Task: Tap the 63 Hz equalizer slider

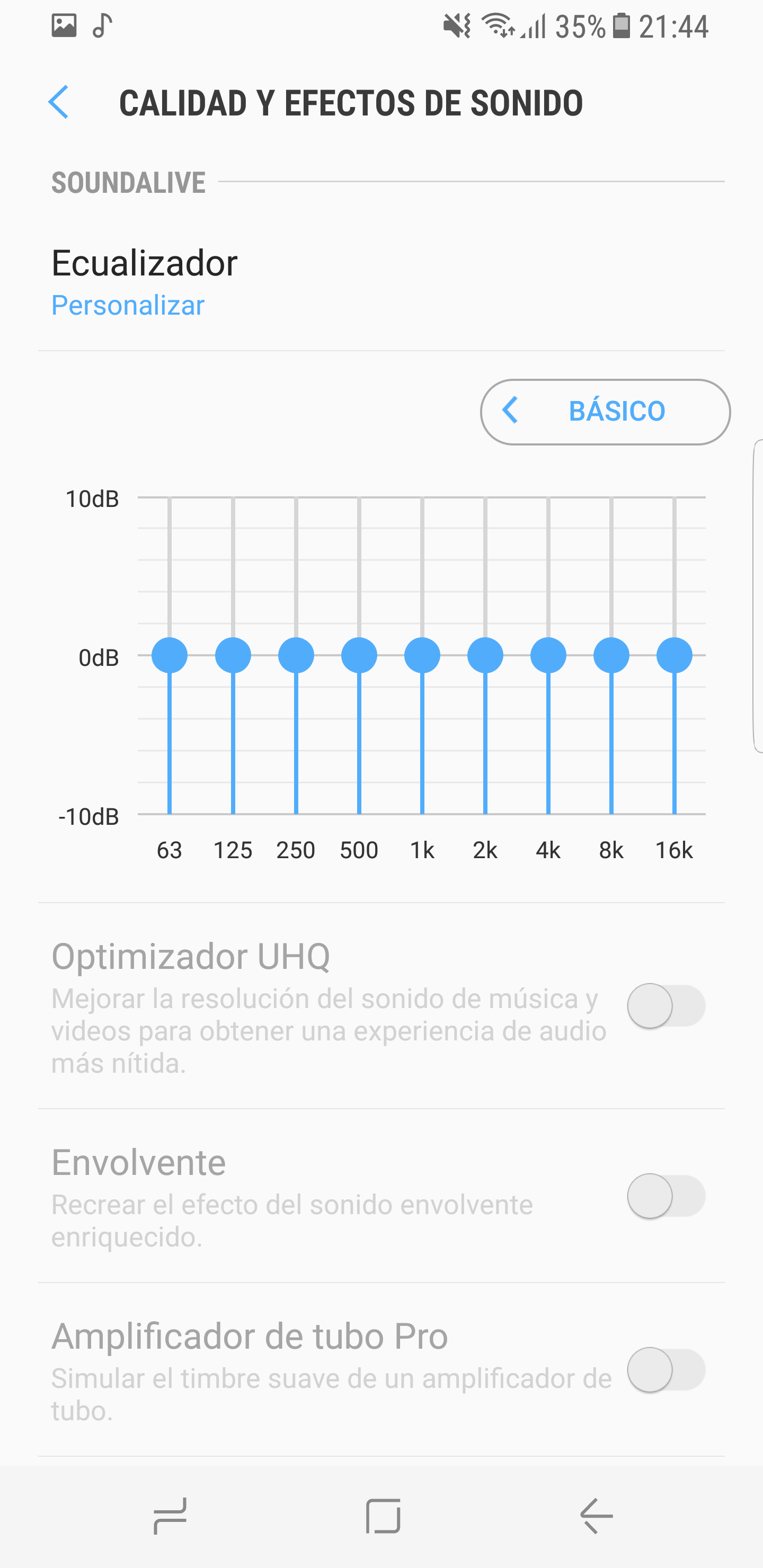Action: point(169,656)
